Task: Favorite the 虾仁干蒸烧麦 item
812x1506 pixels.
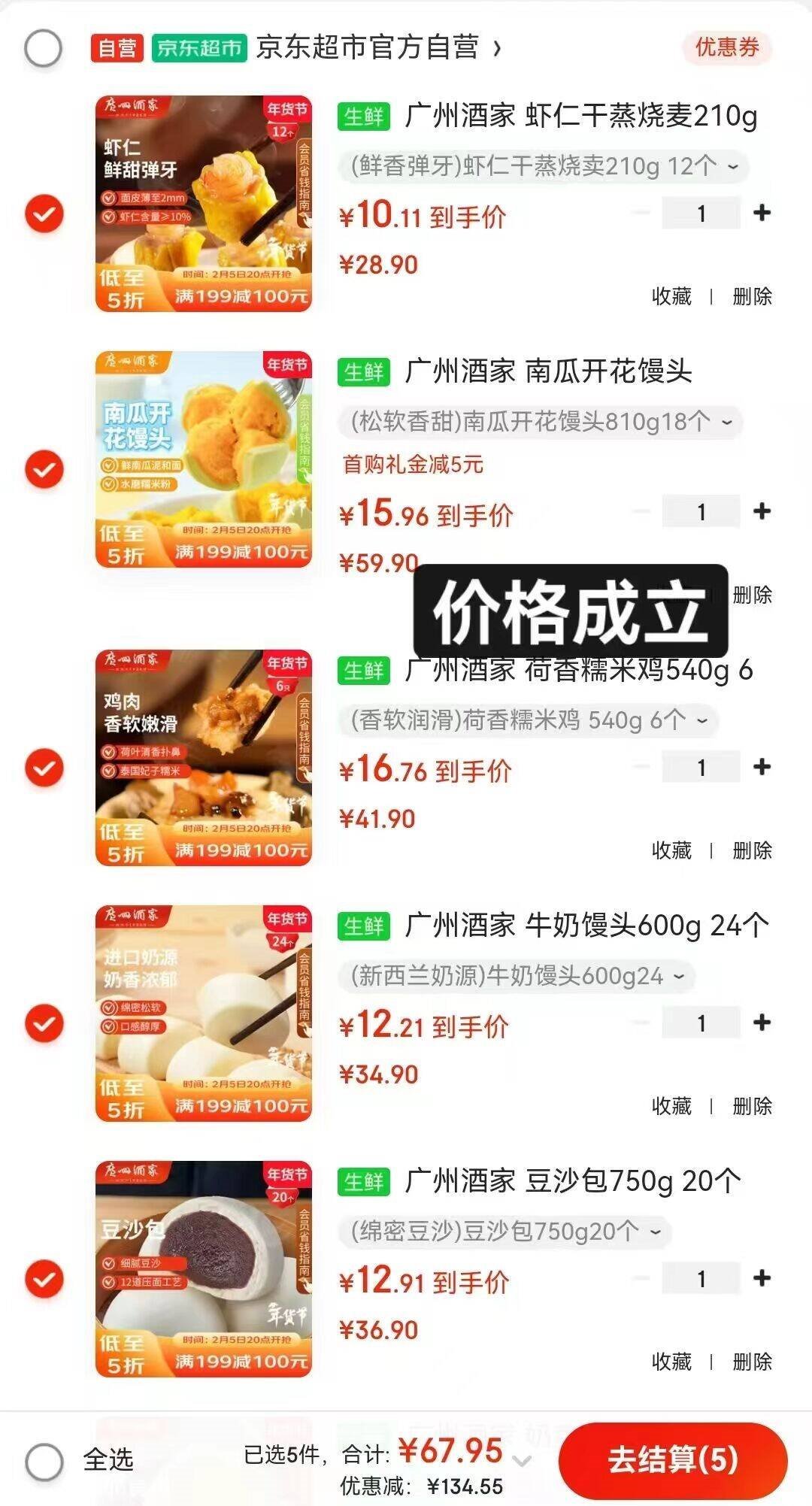Action: (671, 296)
